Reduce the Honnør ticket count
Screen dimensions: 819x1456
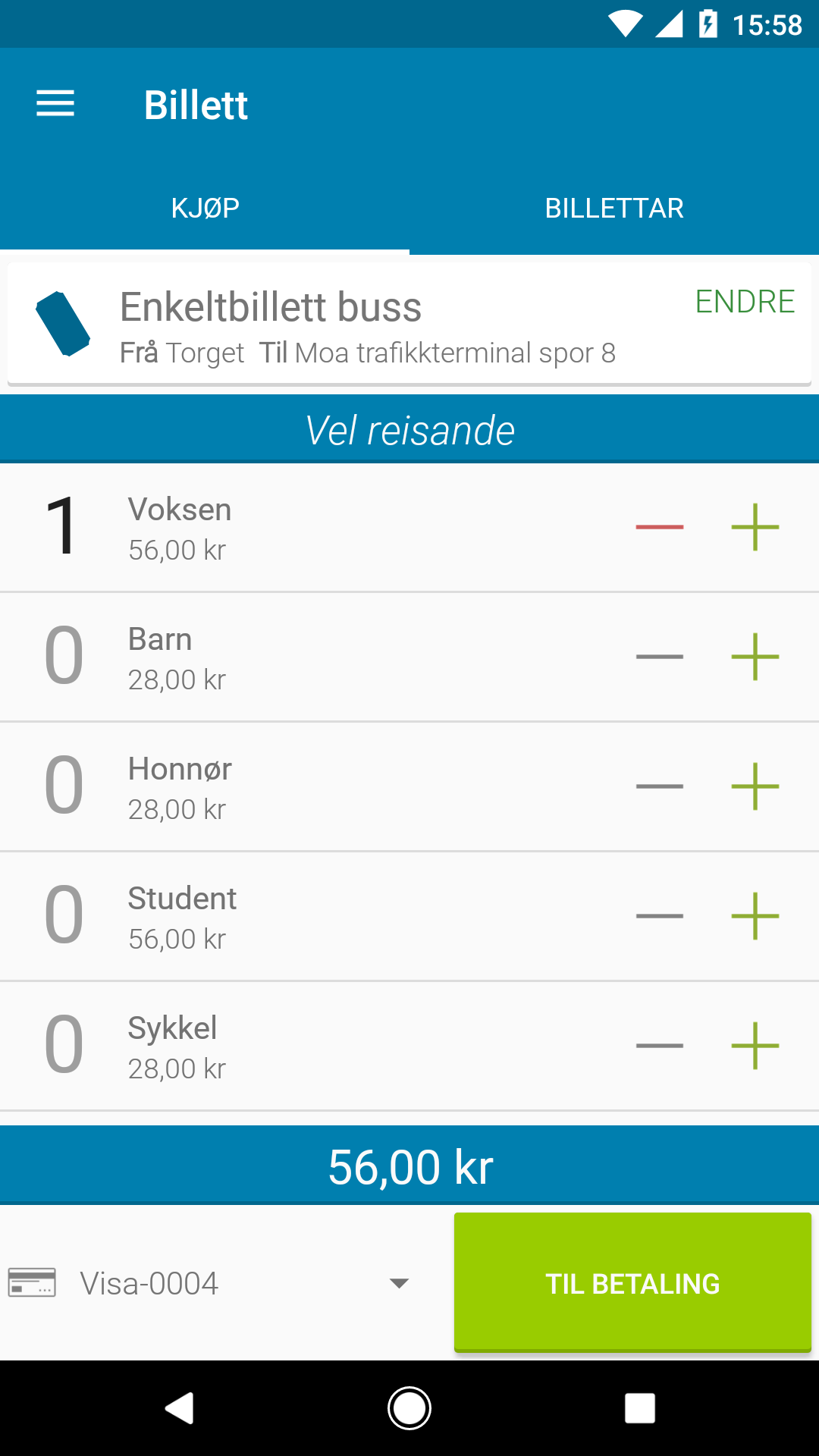660,786
